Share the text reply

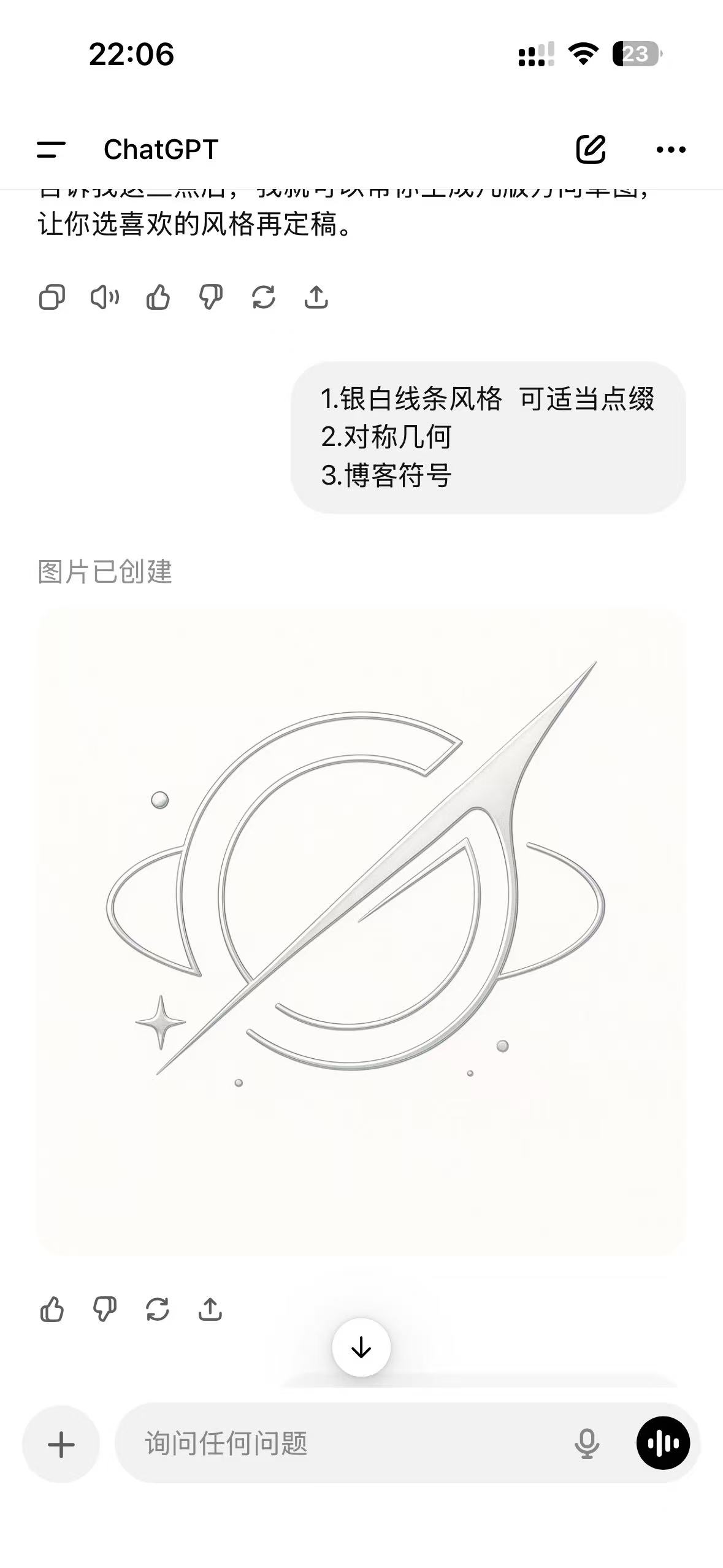click(x=316, y=298)
